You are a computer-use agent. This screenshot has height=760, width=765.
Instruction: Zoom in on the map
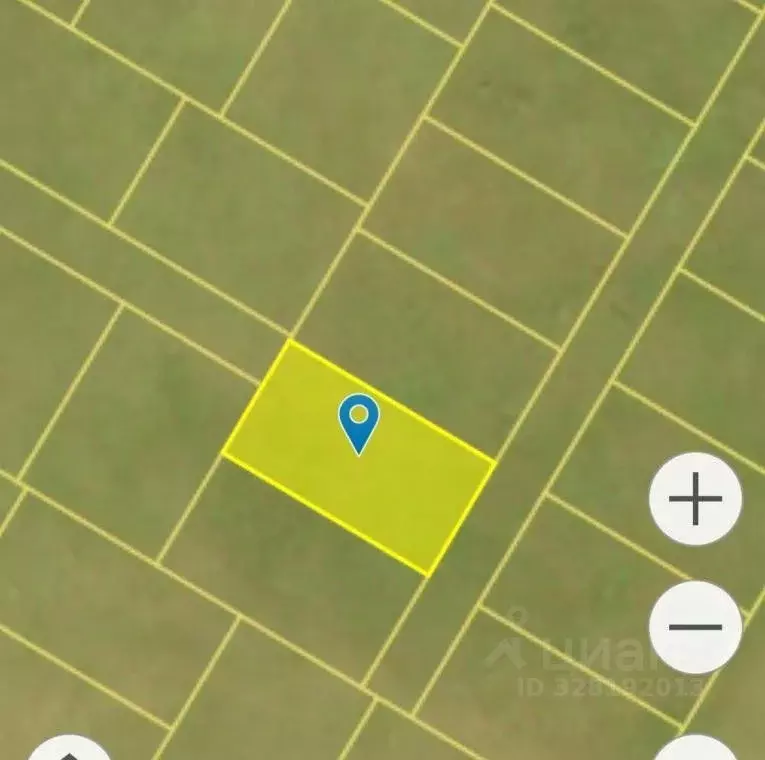pos(695,498)
